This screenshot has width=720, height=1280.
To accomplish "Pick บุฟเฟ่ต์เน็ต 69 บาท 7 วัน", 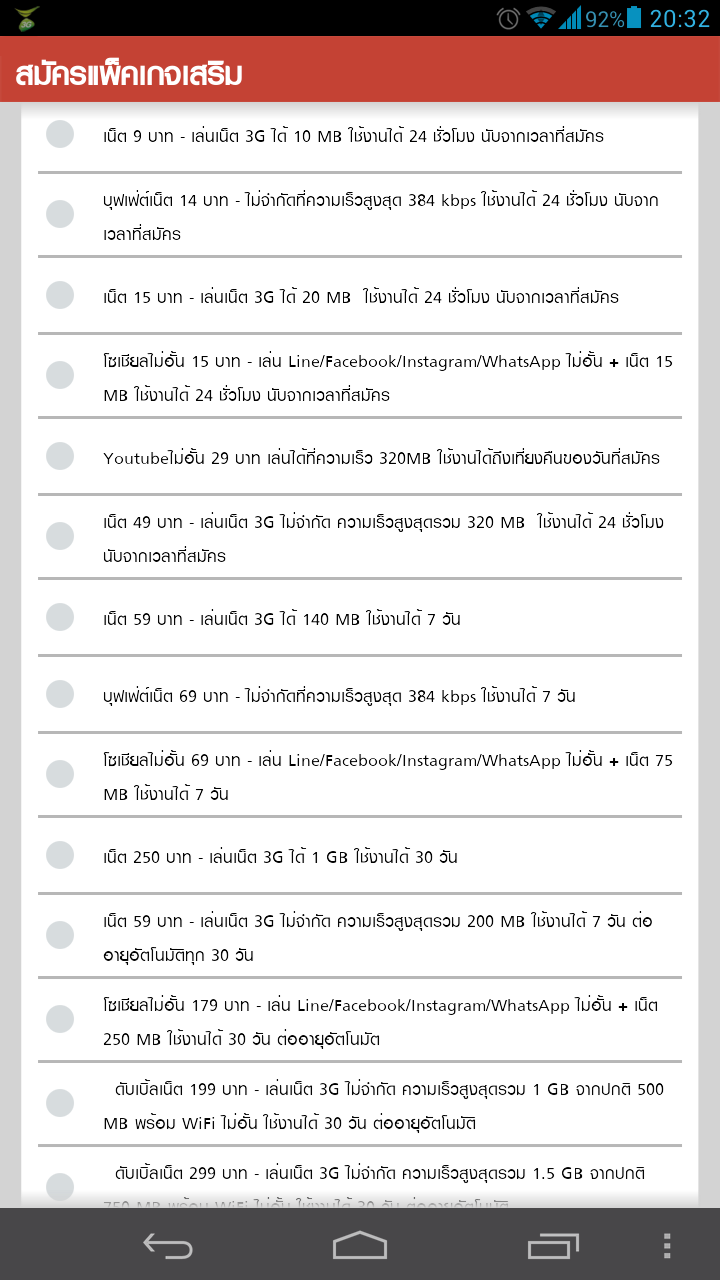I will [x=360, y=694].
